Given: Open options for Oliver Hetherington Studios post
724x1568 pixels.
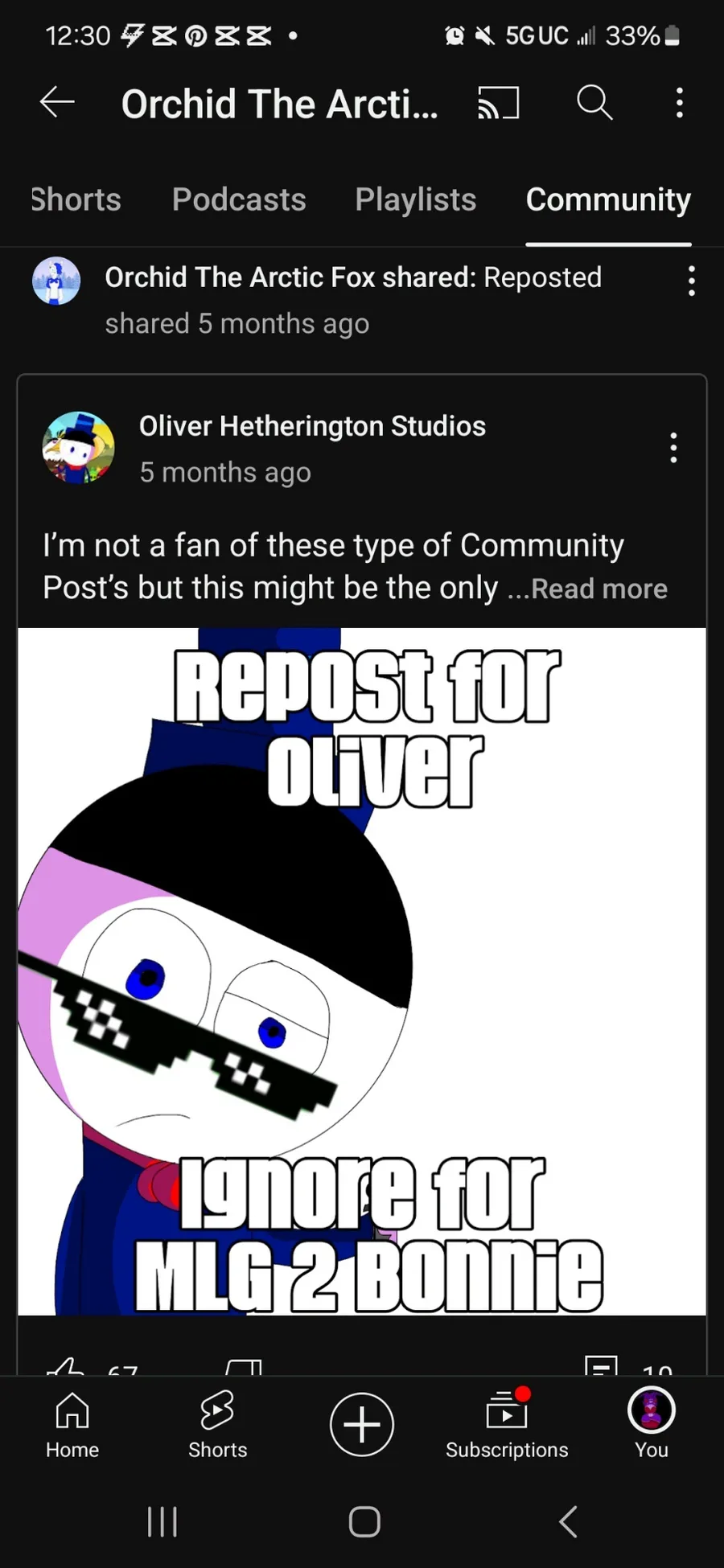Looking at the screenshot, I should [673, 448].
